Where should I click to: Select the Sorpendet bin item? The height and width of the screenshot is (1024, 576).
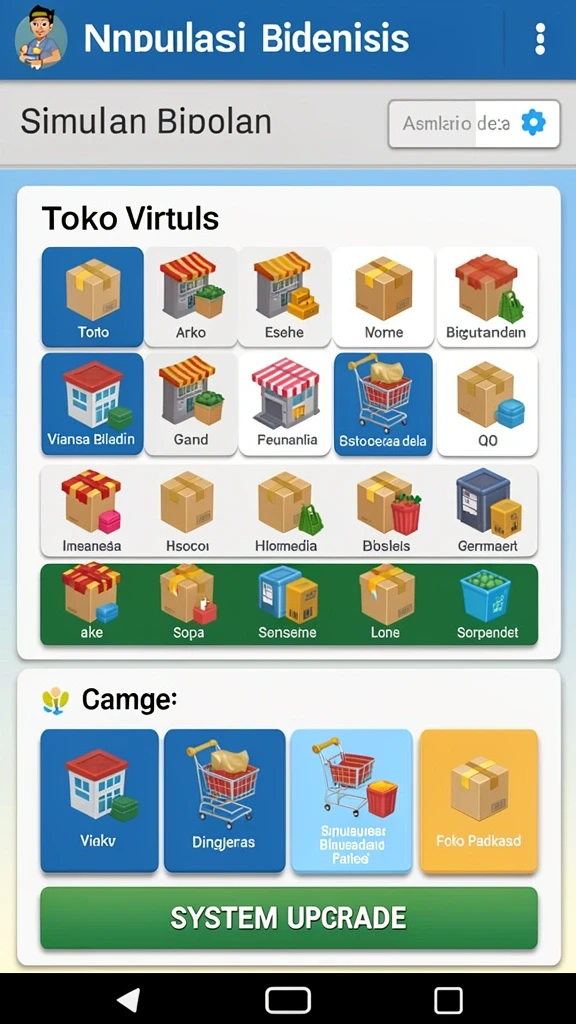pyautogui.click(x=488, y=603)
